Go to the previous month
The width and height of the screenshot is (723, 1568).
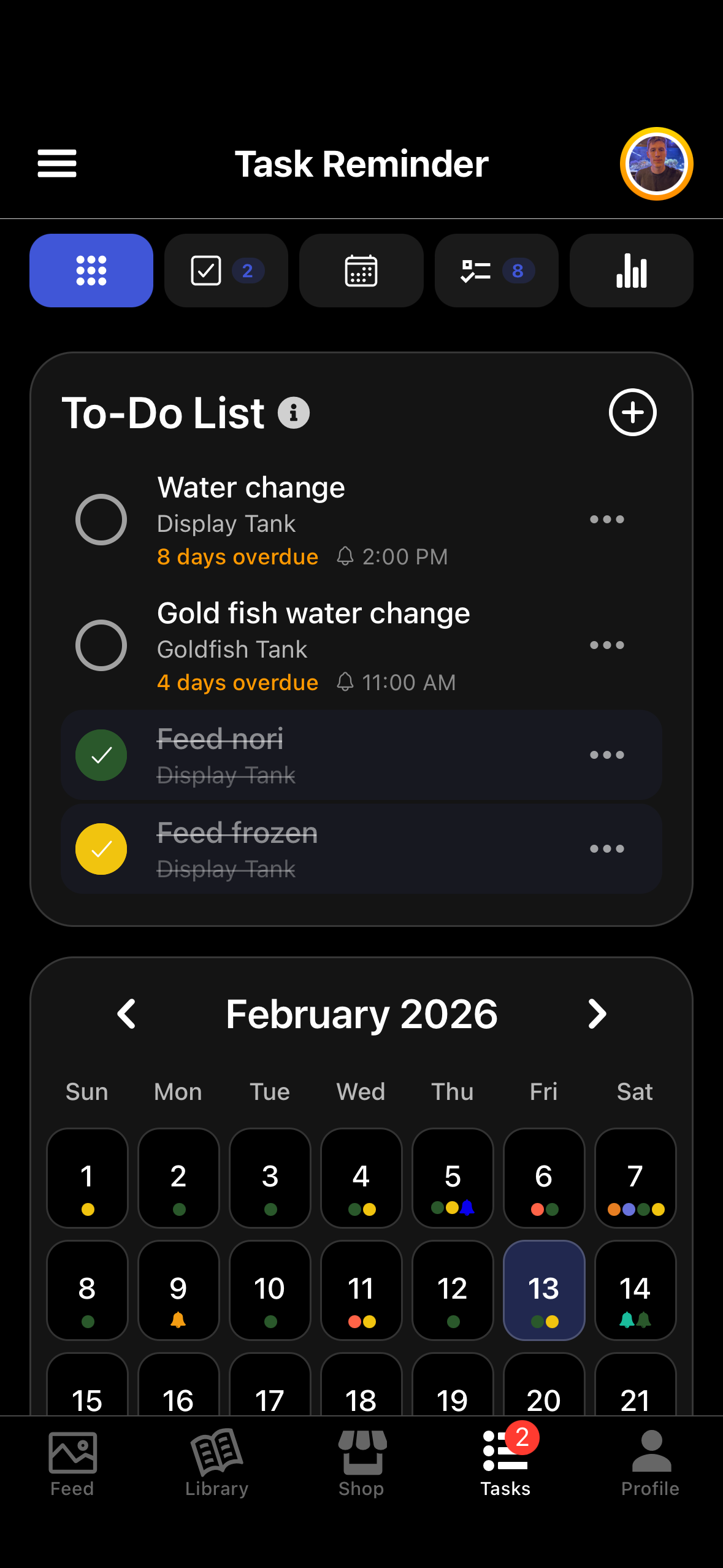(127, 1013)
